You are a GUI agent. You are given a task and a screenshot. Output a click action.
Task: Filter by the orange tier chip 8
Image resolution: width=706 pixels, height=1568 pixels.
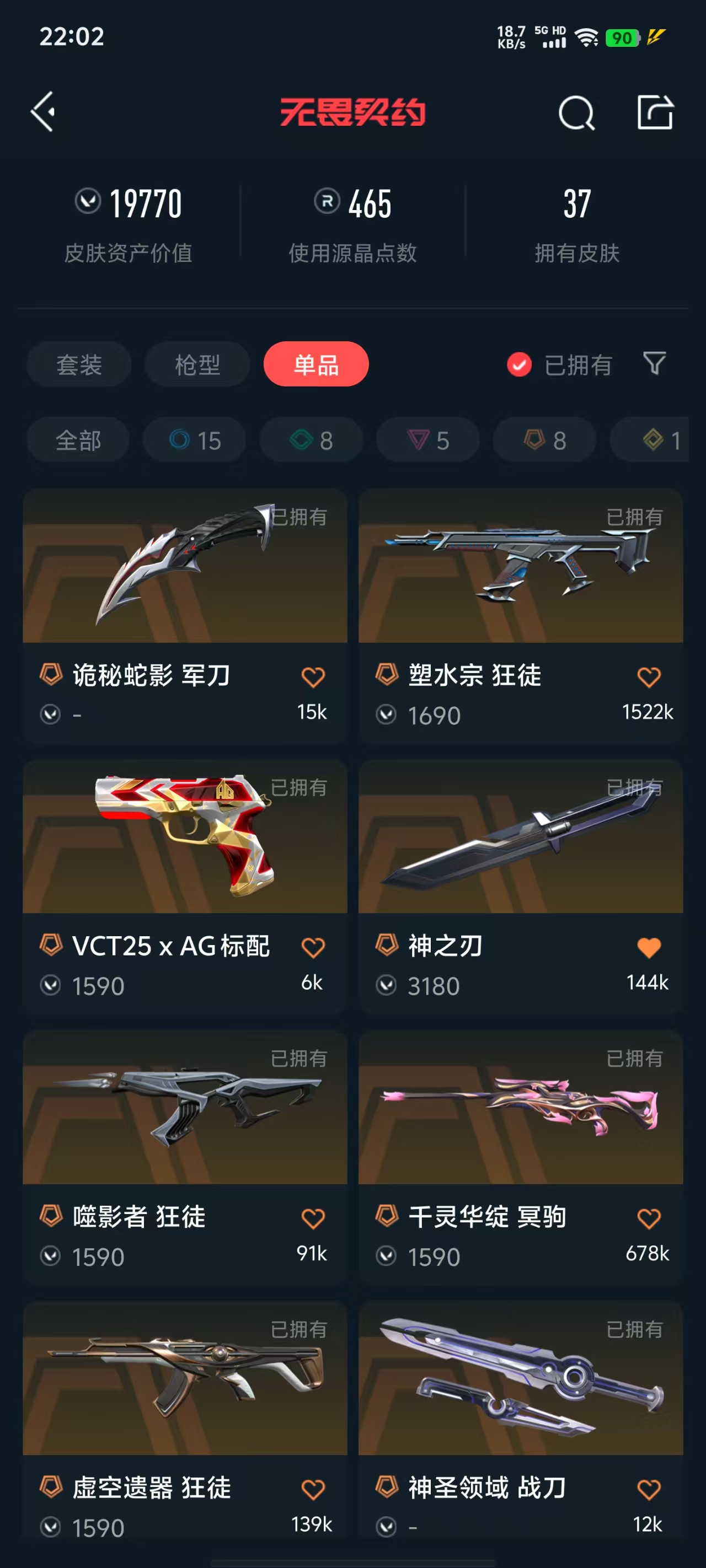tap(544, 440)
